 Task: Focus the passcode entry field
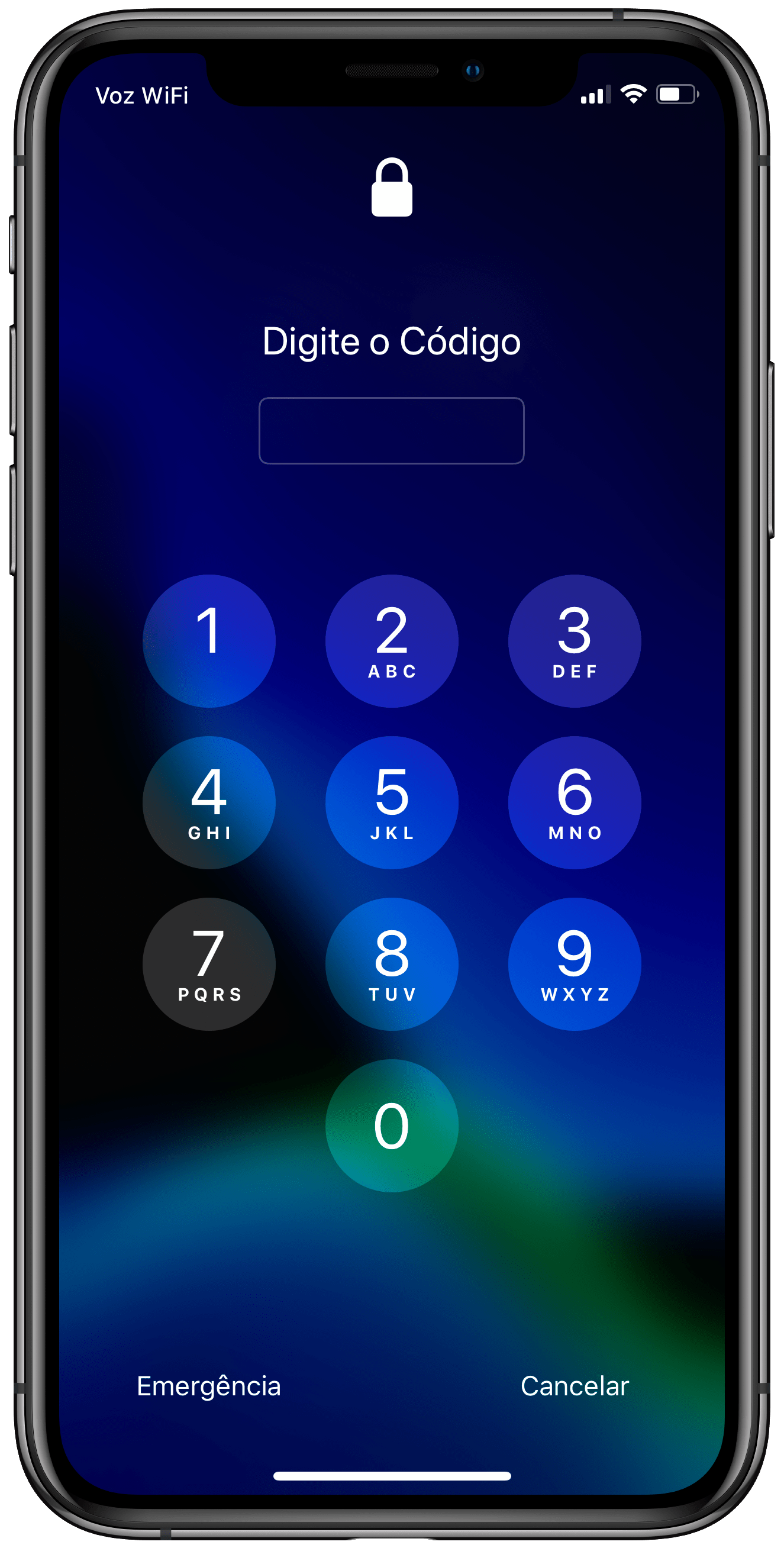point(392,430)
